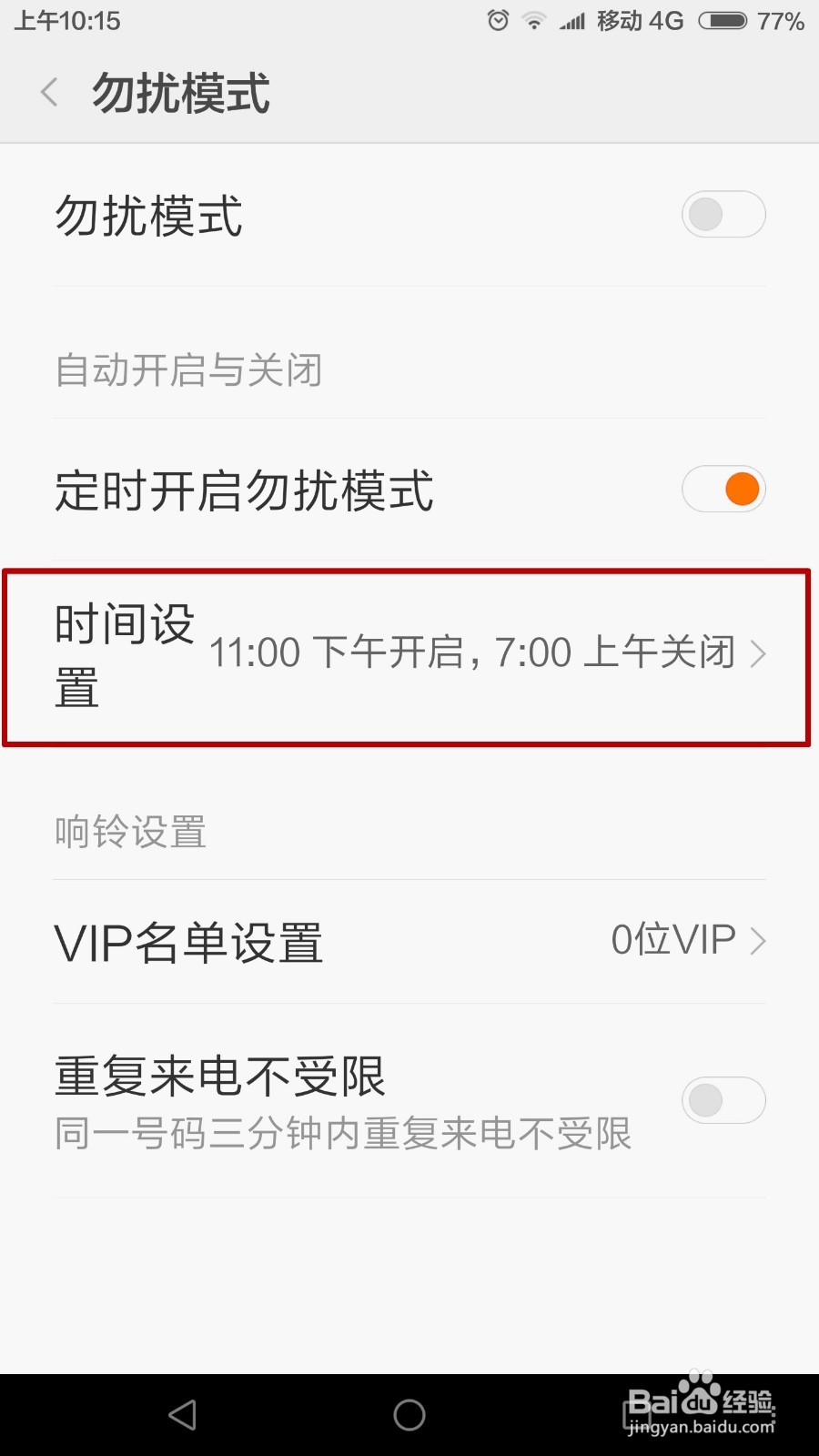Viewport: 819px width, 1456px height.
Task: Tap the cellular signal bars icon
Action: tap(573, 20)
